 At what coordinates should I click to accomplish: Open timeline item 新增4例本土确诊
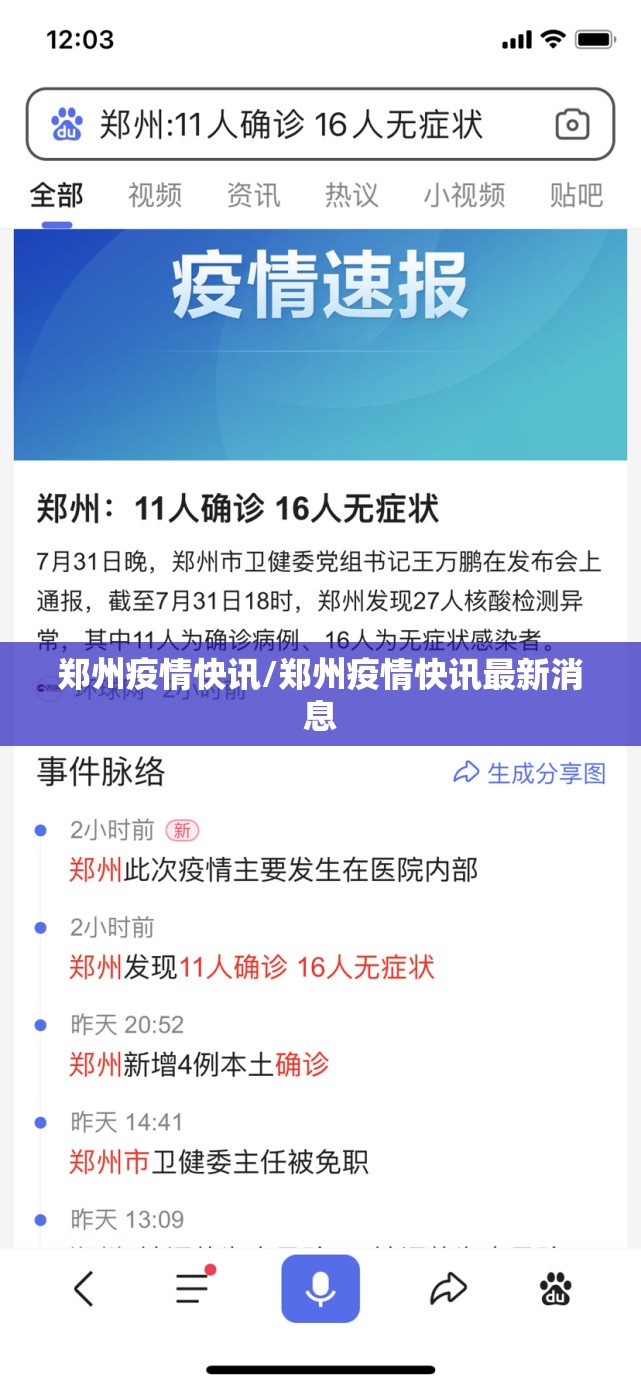point(198,1064)
